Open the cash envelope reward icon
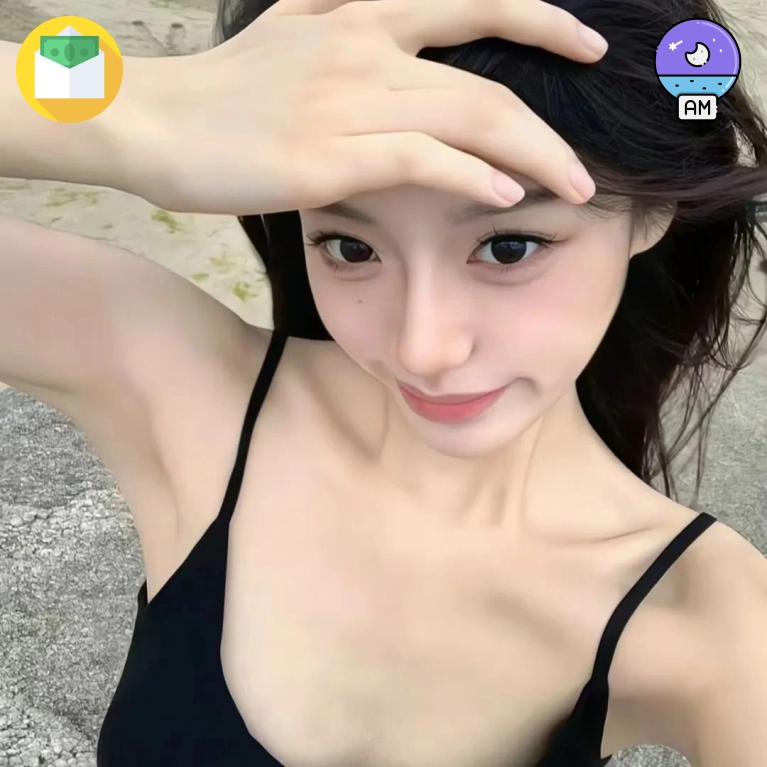This screenshot has width=767, height=767. pos(69,70)
